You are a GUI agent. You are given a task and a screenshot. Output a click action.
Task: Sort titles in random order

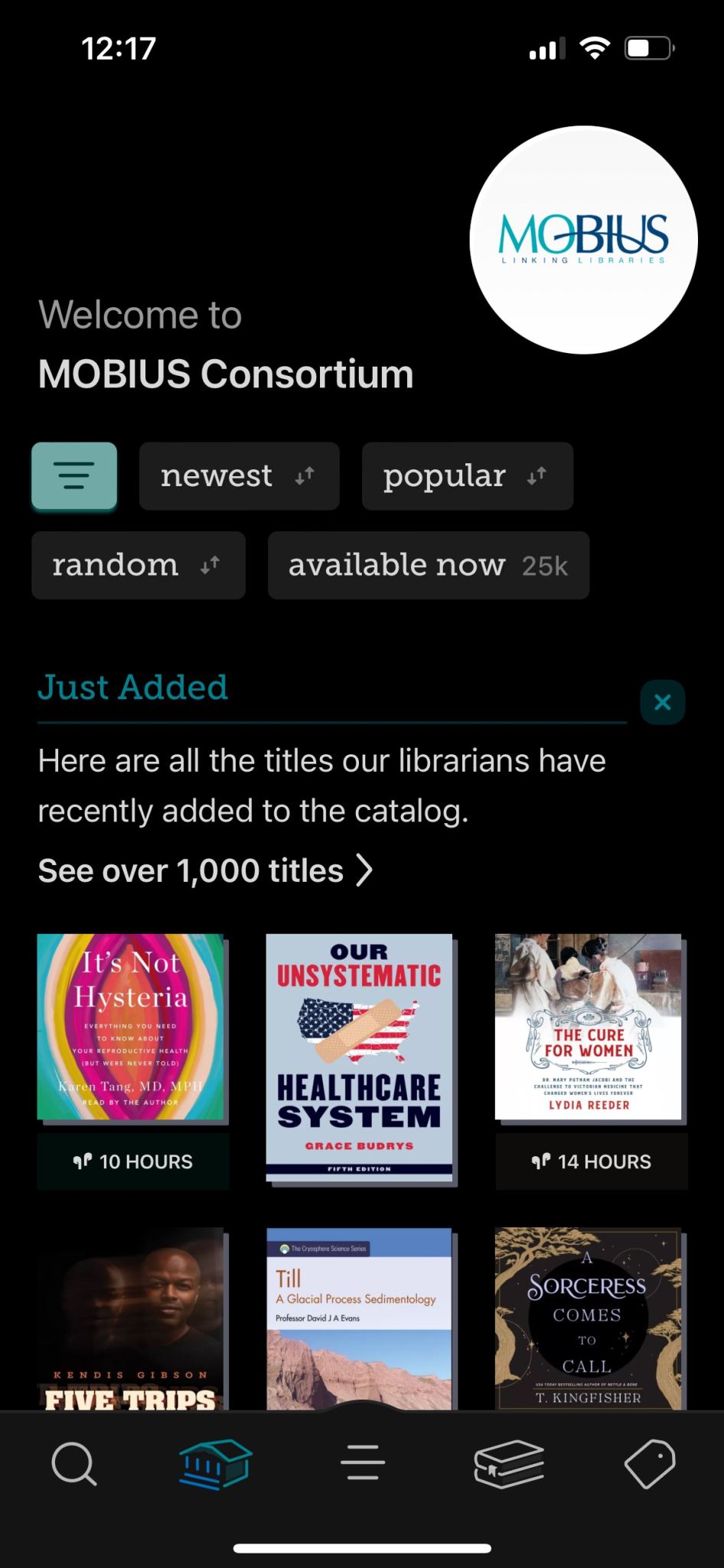(x=138, y=565)
